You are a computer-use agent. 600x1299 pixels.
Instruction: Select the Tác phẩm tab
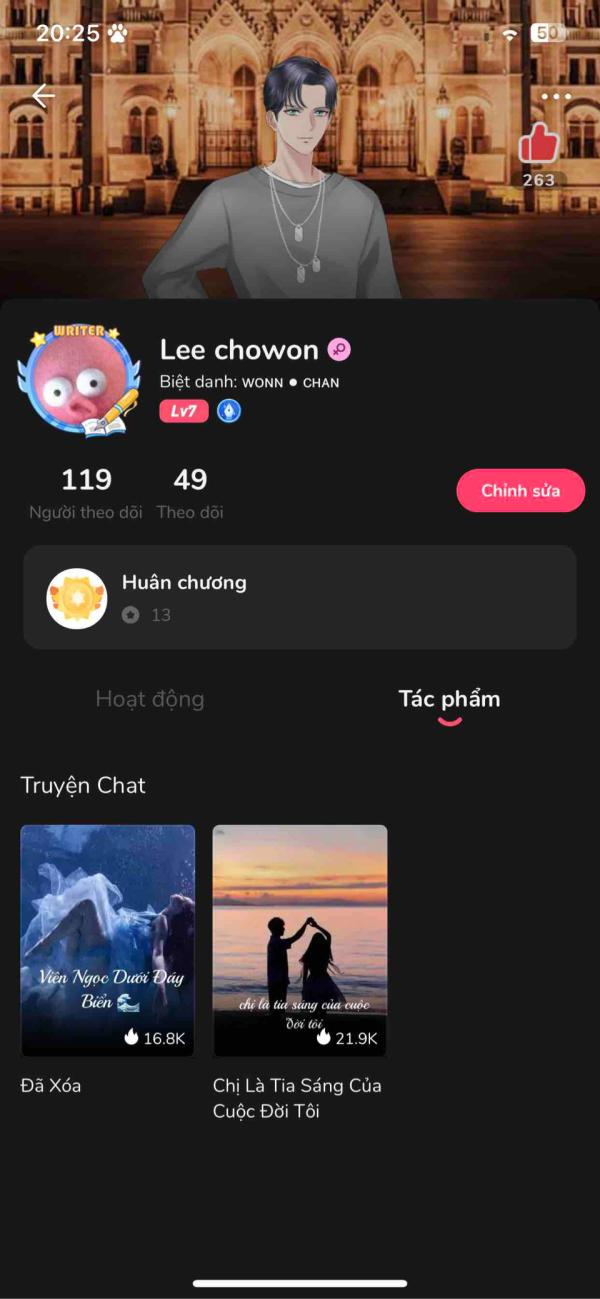click(x=449, y=699)
